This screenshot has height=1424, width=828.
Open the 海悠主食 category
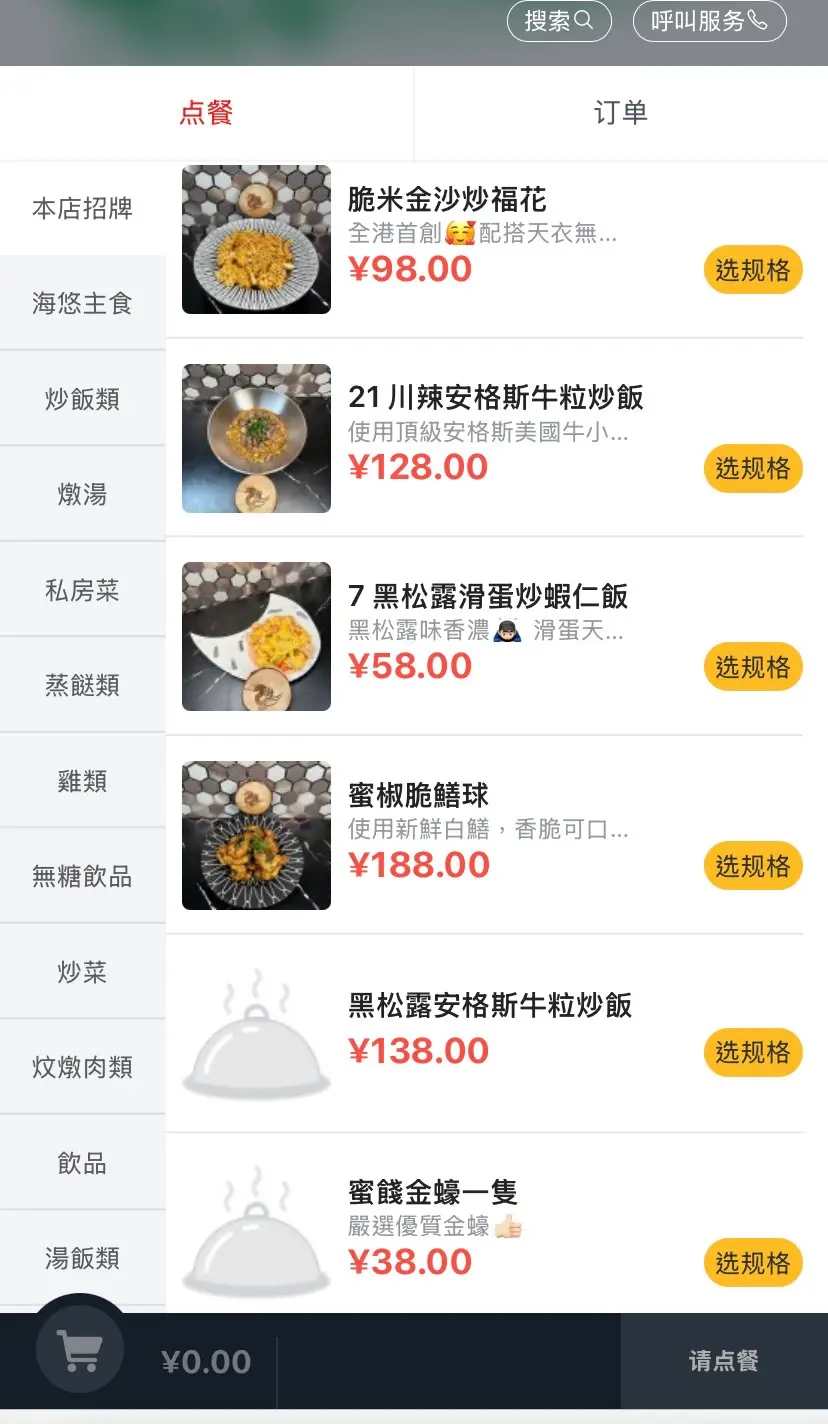tap(82, 303)
